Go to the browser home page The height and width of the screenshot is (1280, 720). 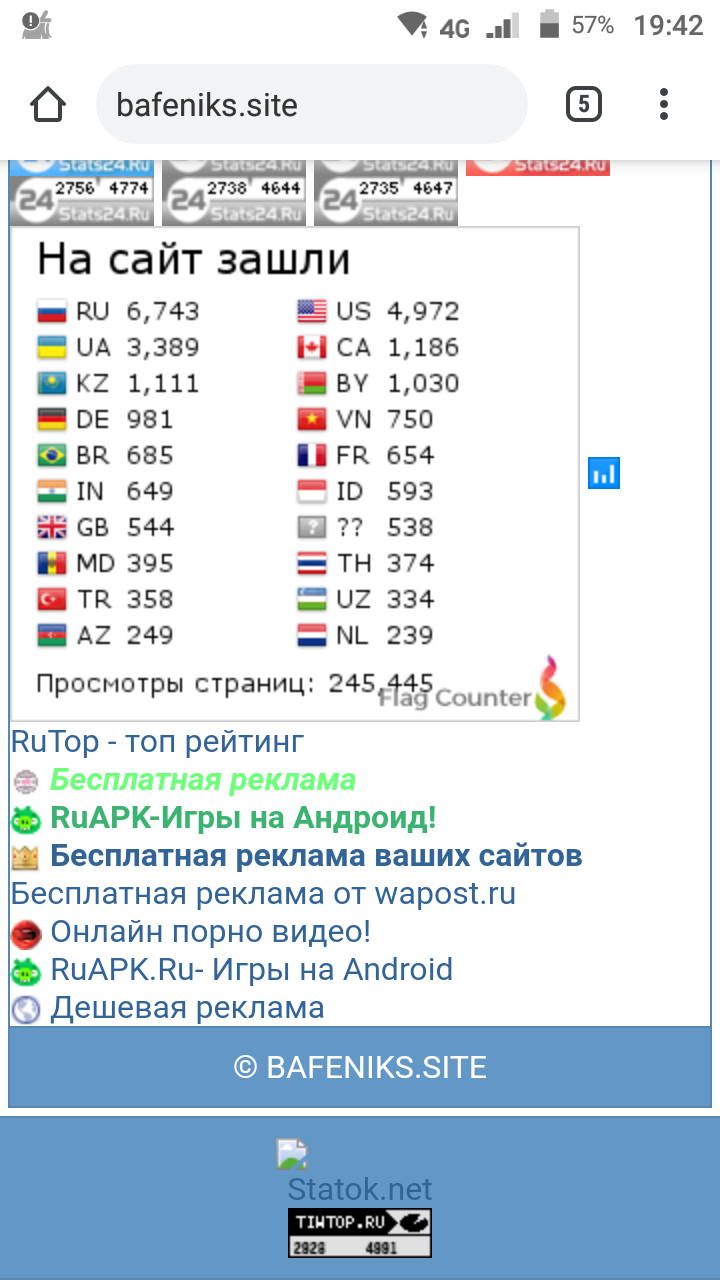[48, 104]
